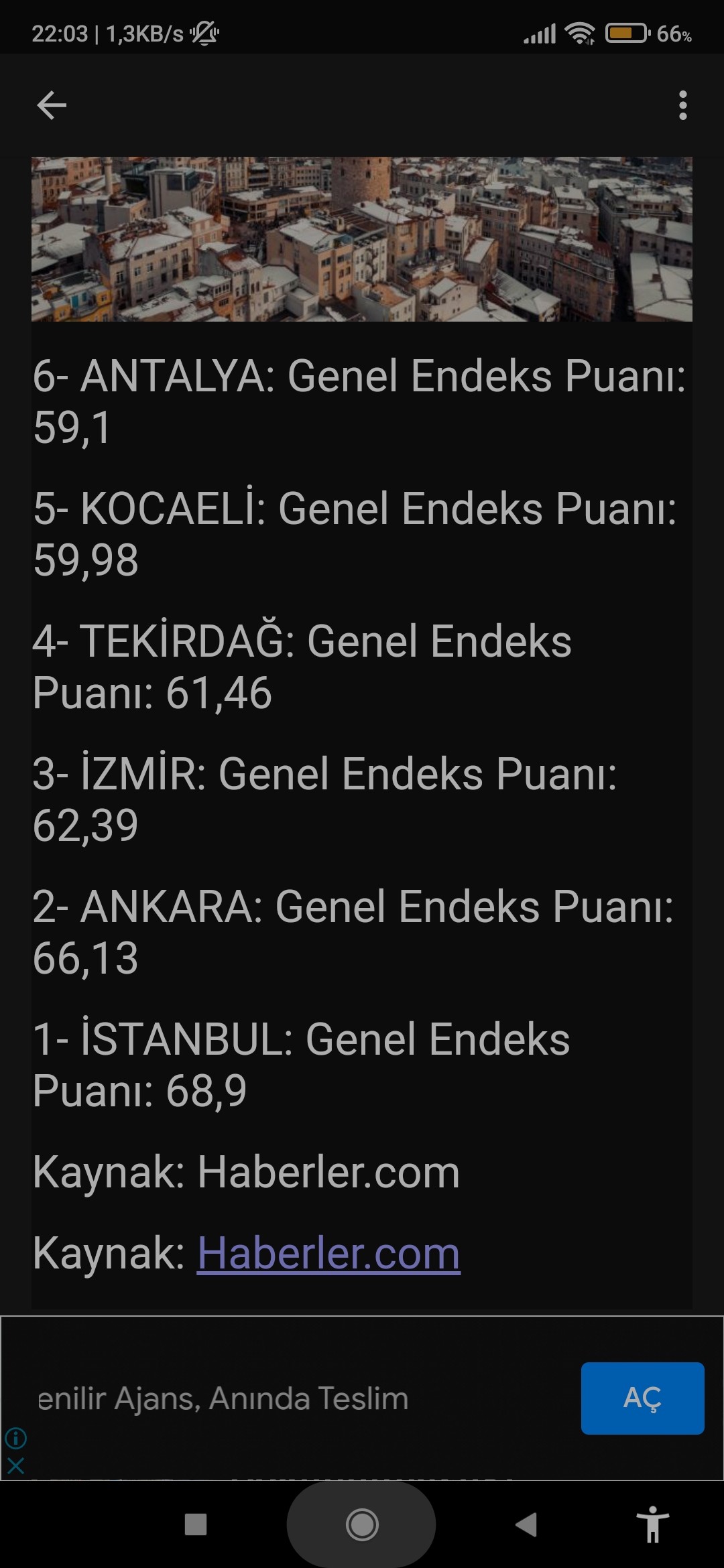Screen dimensions: 724x1568
Task: Open recent apps from the navigation bar
Action: [x=196, y=1524]
